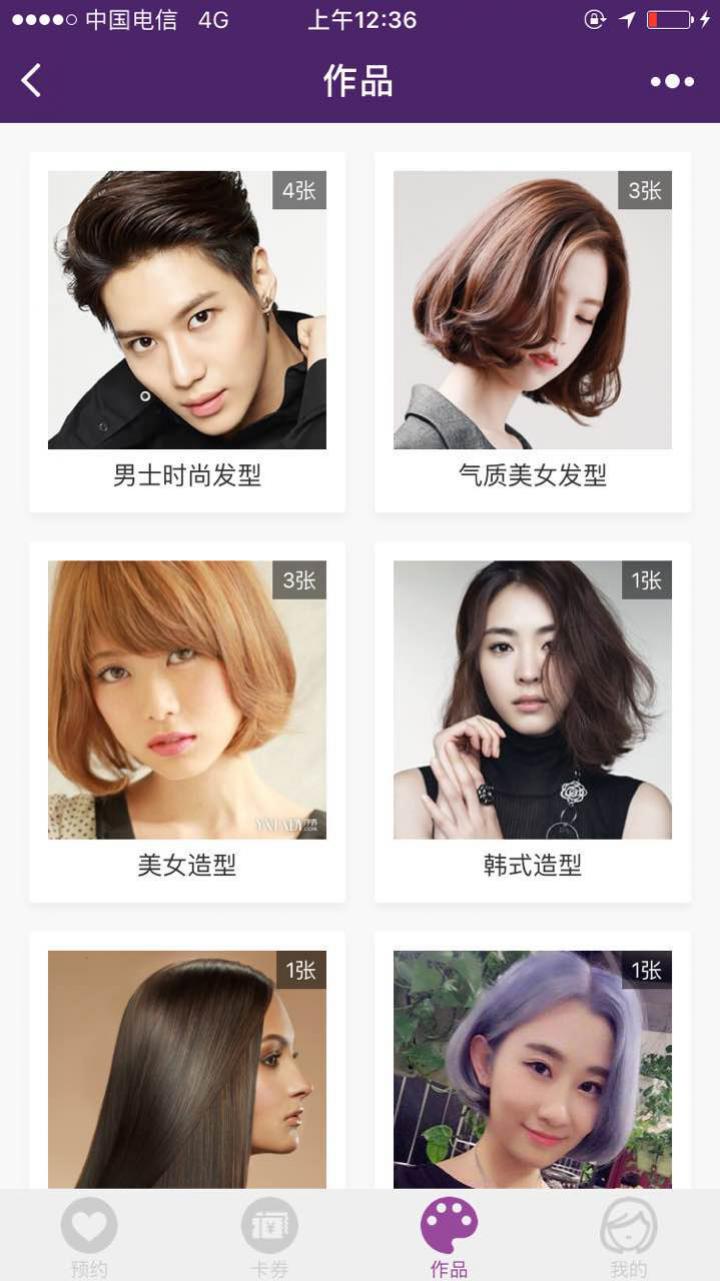View the 韩式造型 album
Image resolution: width=720 pixels, height=1281 pixels.
point(532,720)
